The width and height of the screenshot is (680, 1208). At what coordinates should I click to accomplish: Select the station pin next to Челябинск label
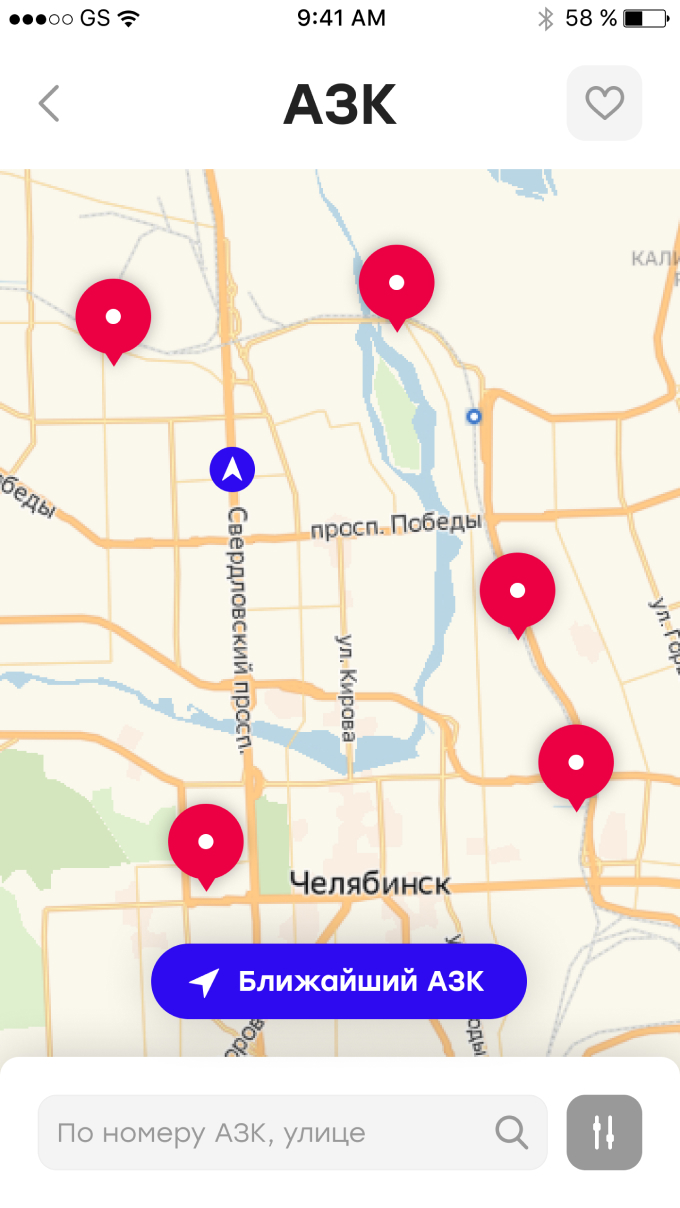(206, 842)
